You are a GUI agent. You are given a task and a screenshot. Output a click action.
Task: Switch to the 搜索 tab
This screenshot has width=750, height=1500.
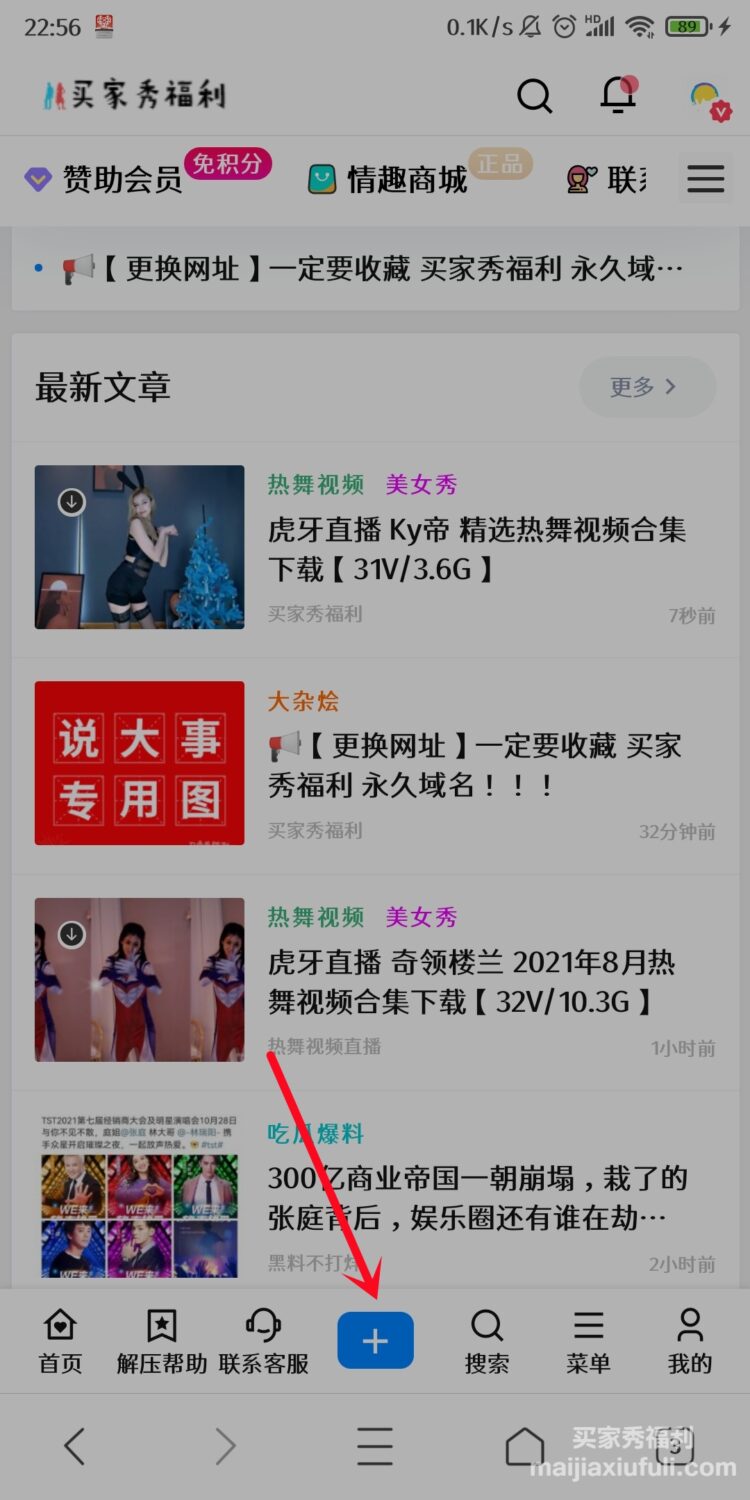(x=487, y=1342)
